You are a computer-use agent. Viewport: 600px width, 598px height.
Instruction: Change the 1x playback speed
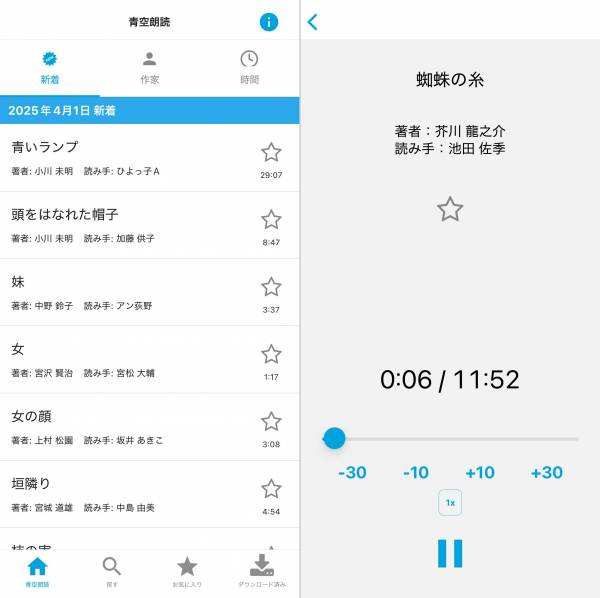point(450,503)
